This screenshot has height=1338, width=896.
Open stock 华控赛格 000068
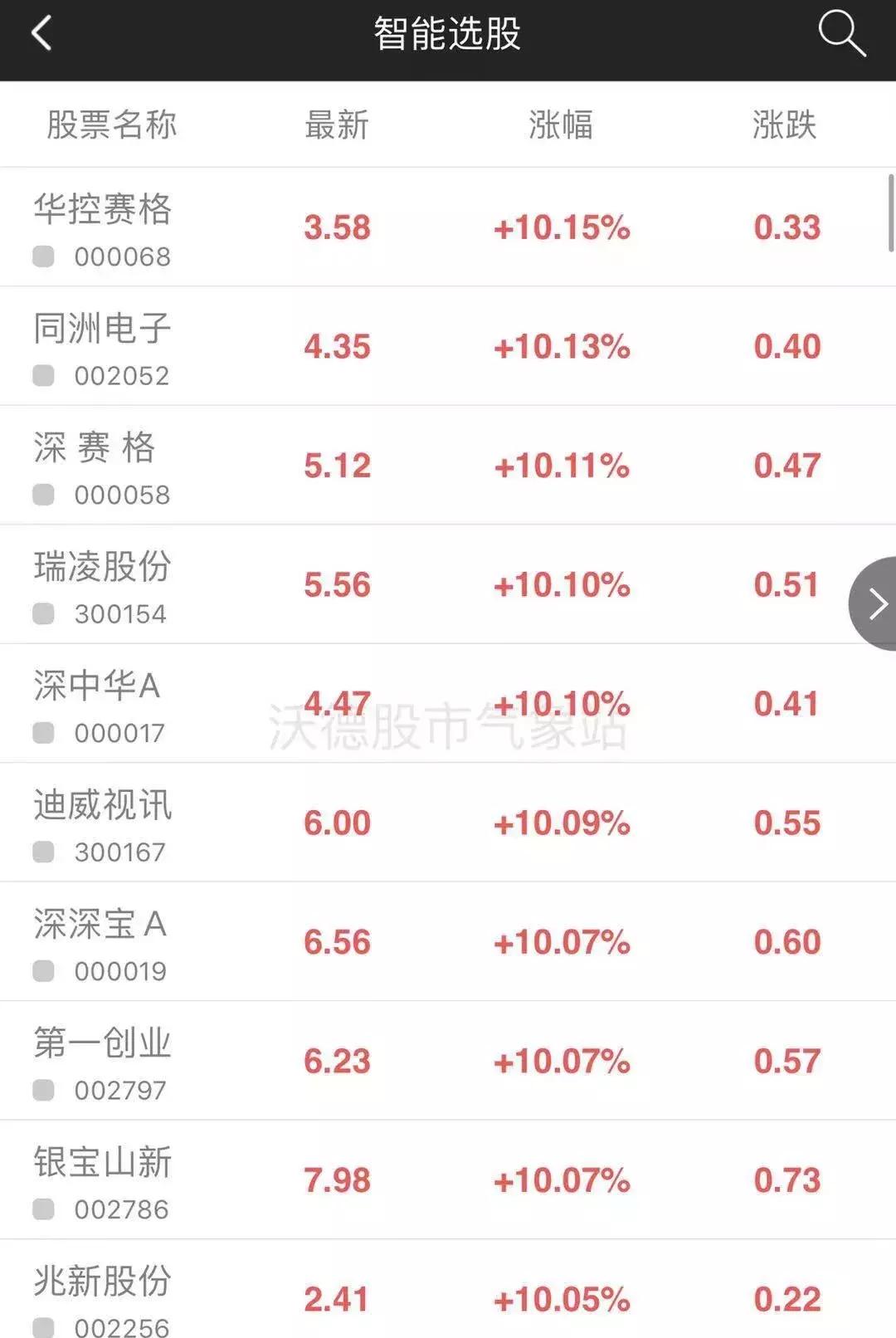pos(103,227)
